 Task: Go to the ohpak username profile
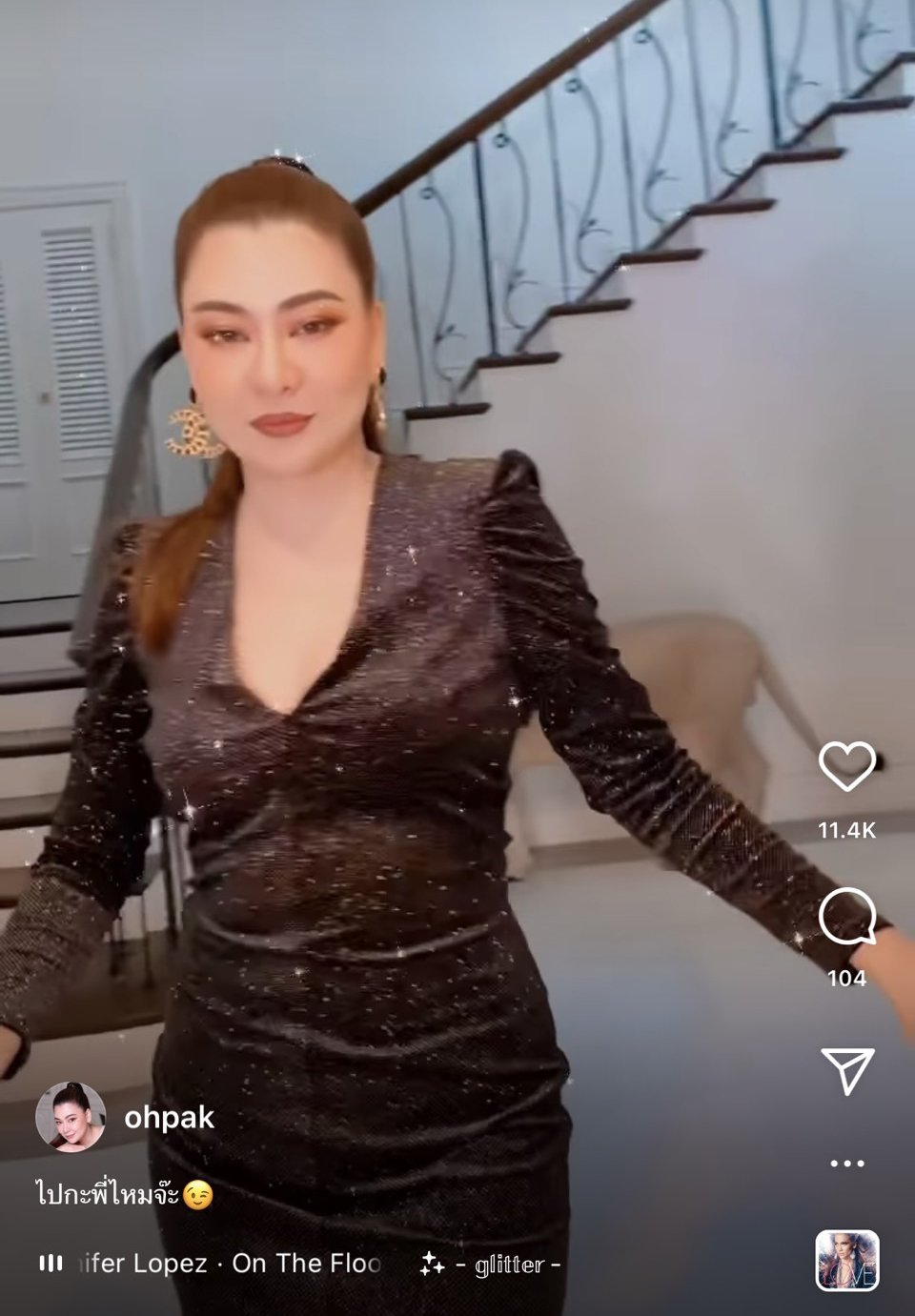169,1117
